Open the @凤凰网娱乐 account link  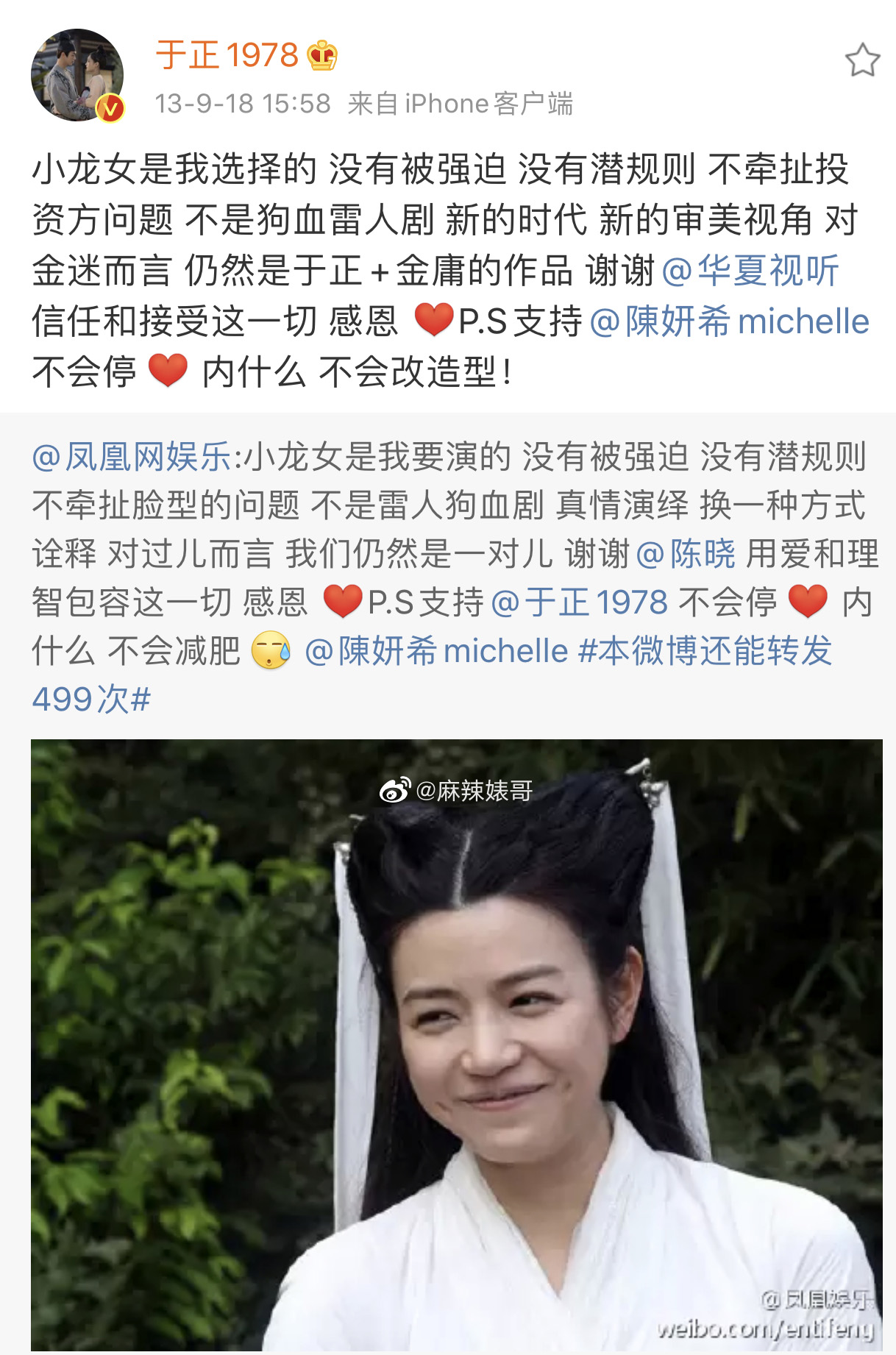(132, 457)
